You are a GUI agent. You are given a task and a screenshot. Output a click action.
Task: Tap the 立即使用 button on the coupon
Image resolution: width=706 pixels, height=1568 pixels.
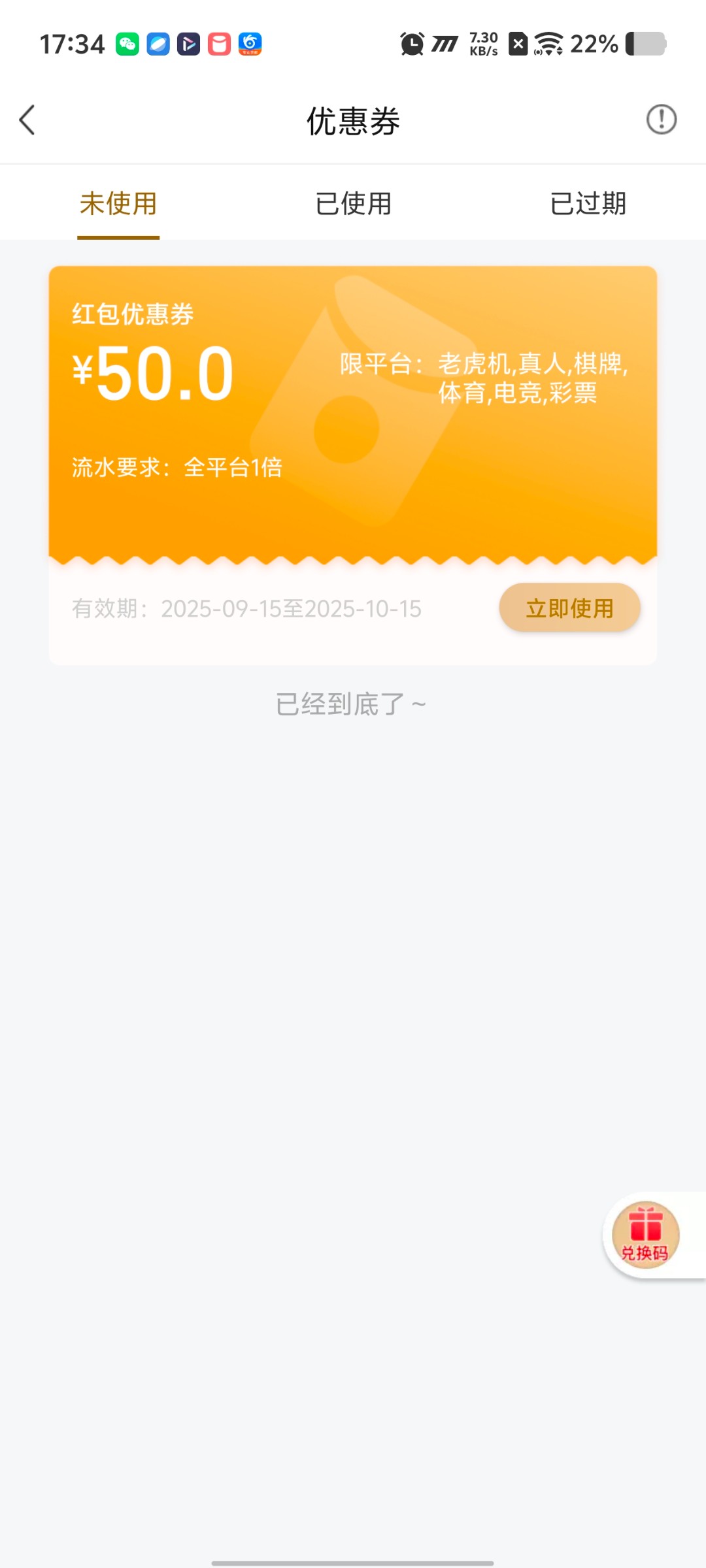click(569, 608)
